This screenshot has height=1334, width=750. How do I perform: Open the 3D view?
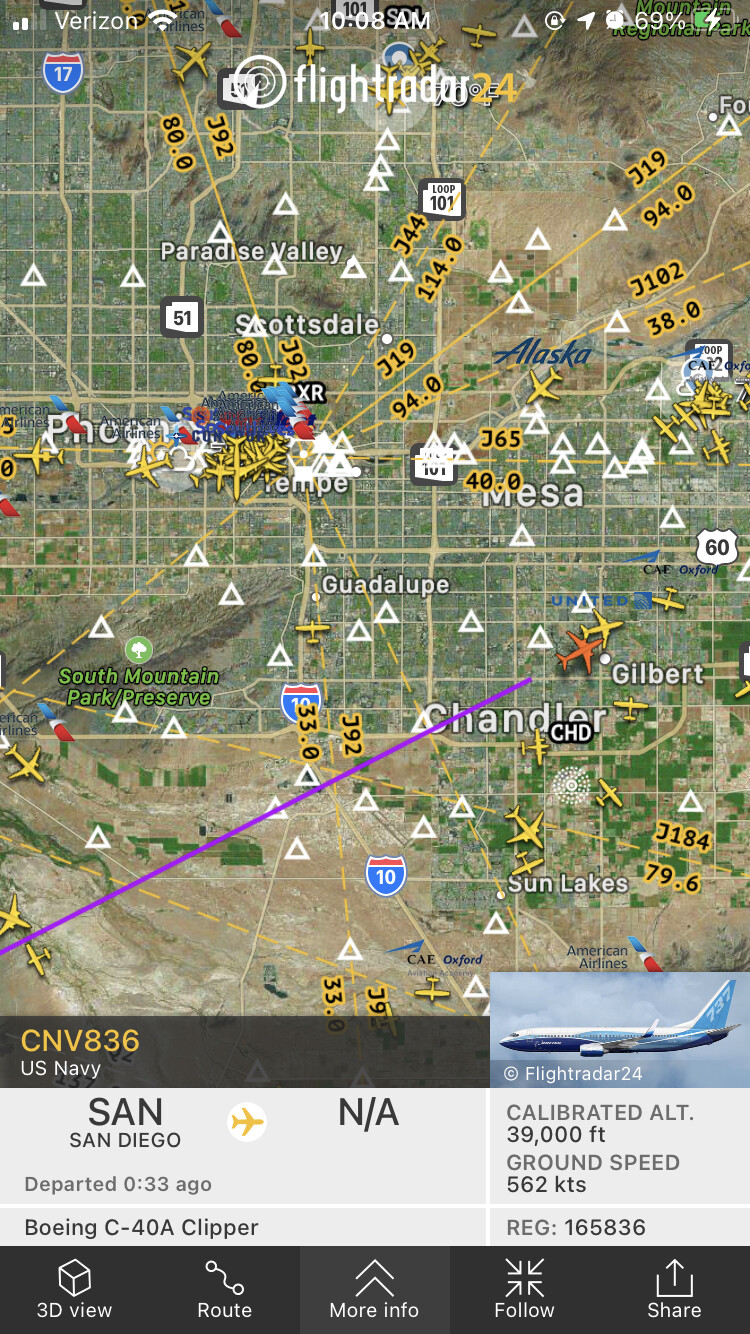click(74, 1289)
